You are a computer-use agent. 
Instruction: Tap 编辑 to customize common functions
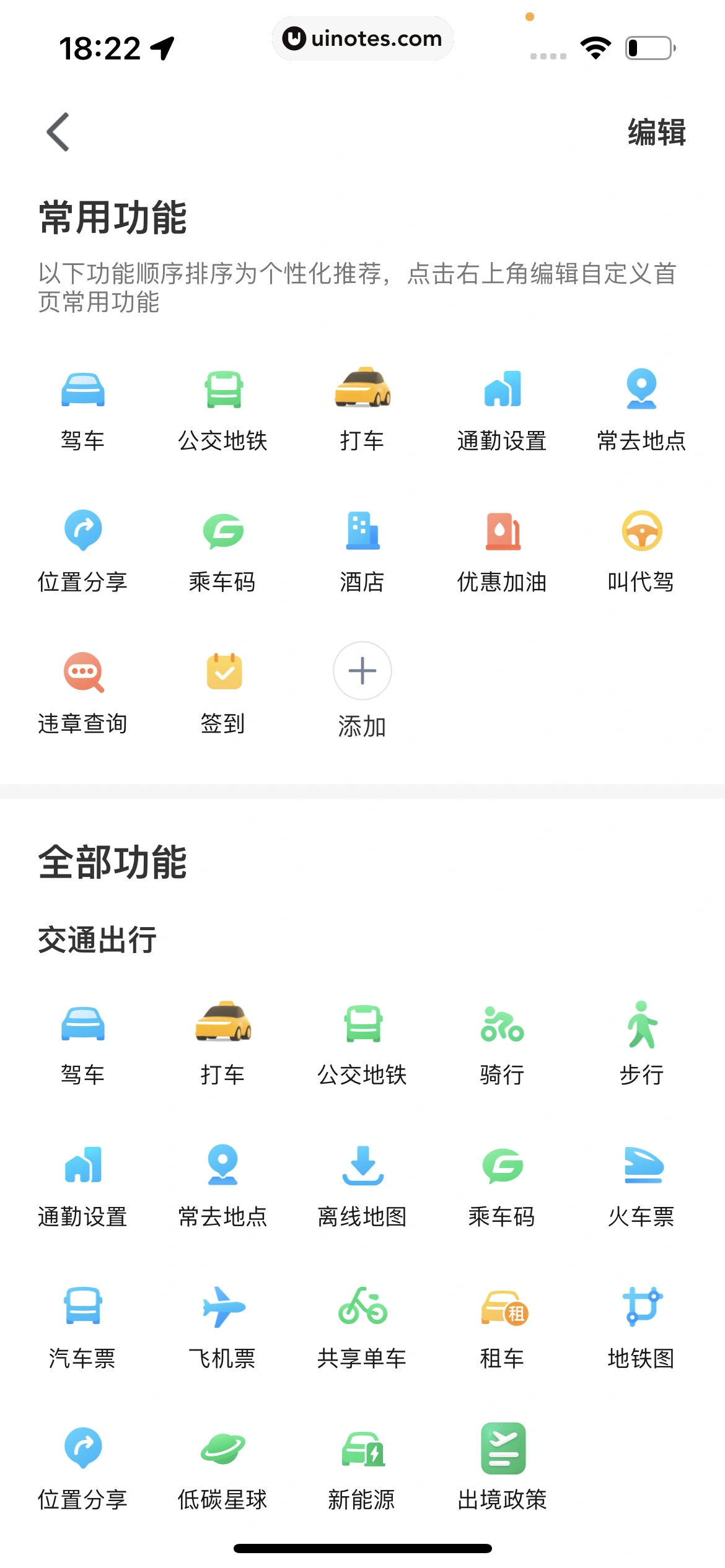pos(656,133)
